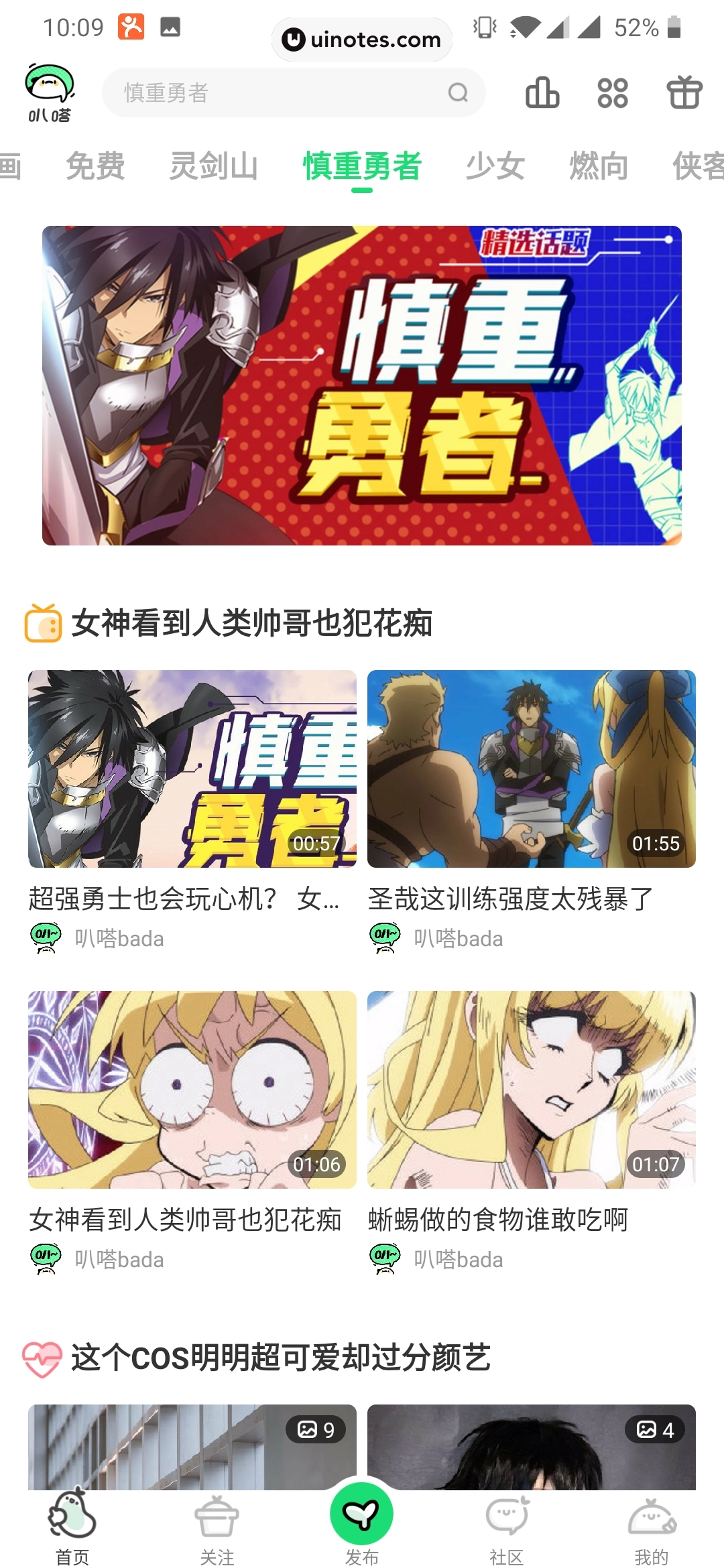This screenshot has height=1568, width=724.
Task: Select the 少女 tab
Action: pyautogui.click(x=495, y=166)
